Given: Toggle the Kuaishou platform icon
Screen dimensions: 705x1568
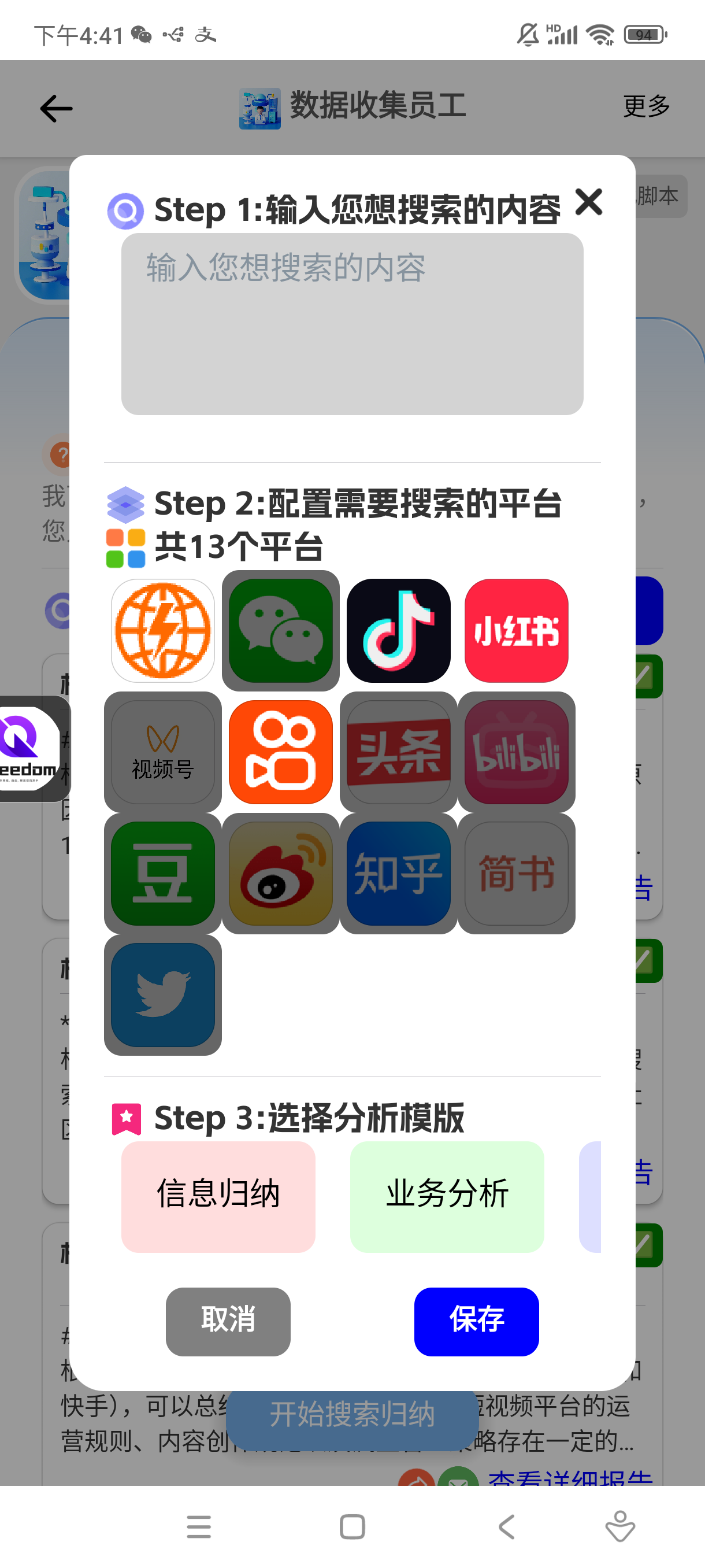Looking at the screenshot, I should click(x=280, y=752).
